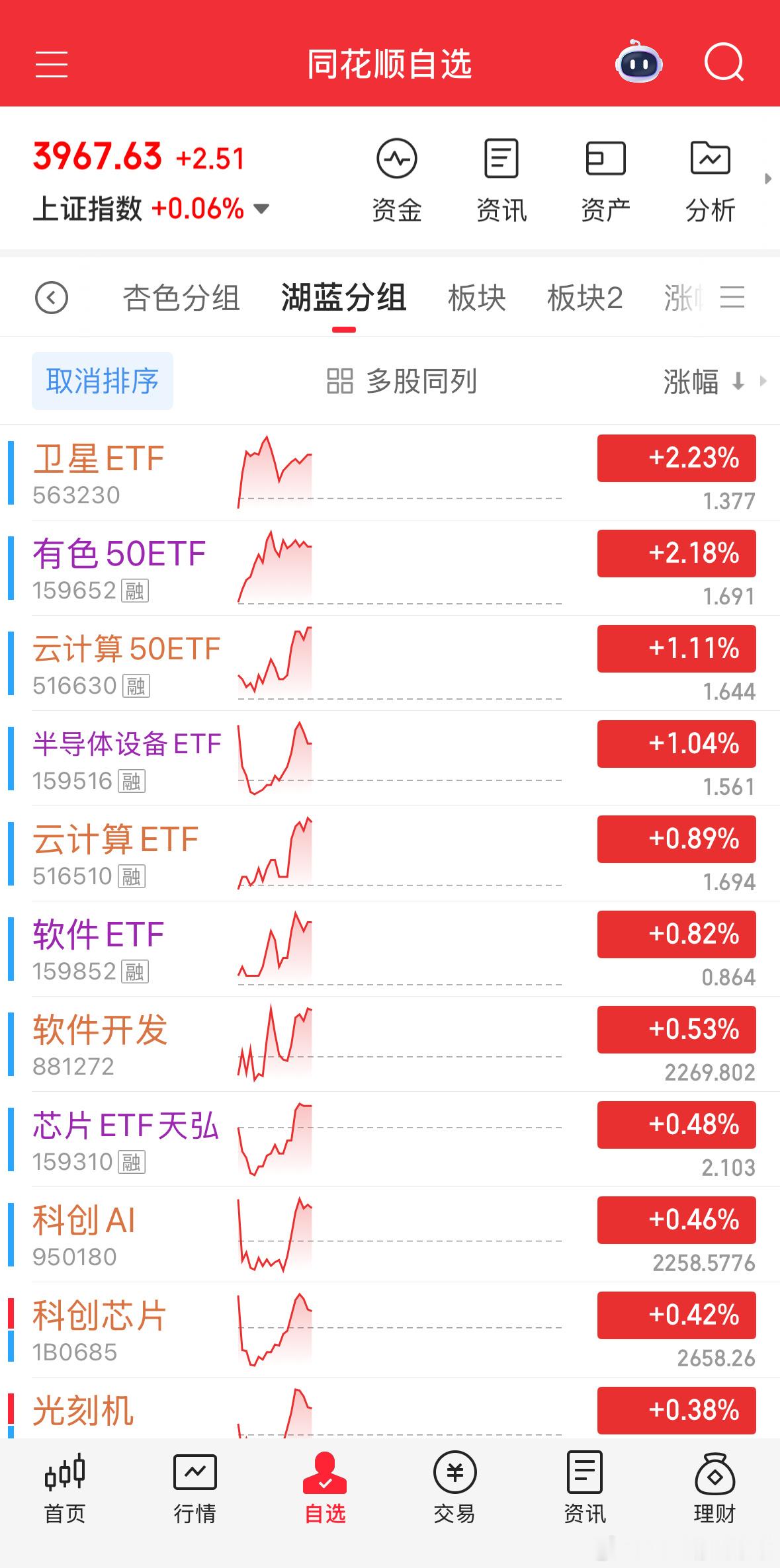This screenshot has height=1568, width=780.
Task: Open the top-left hamburger menu
Action: 52,63
